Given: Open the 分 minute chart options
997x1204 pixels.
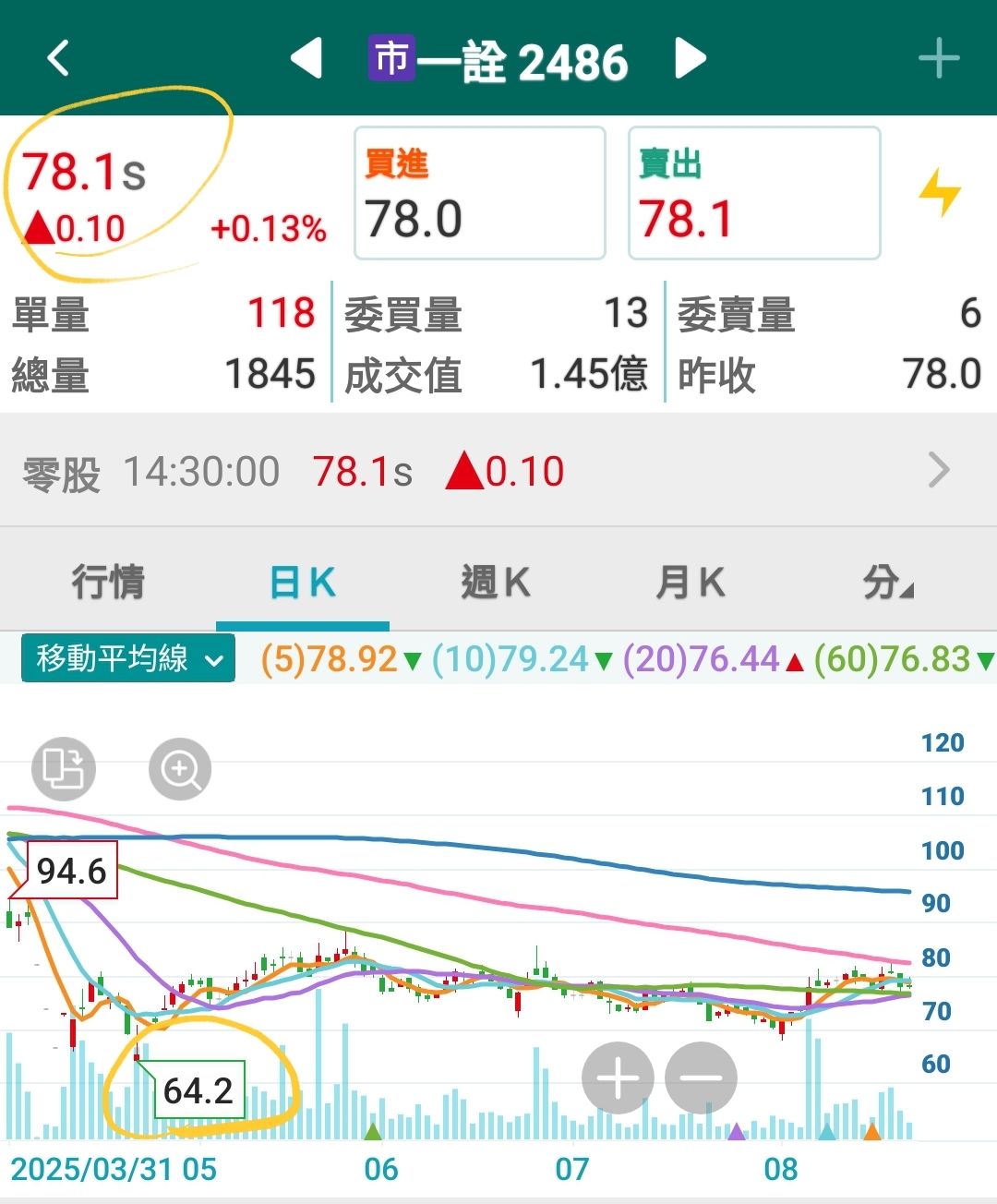Looking at the screenshot, I should pyautogui.click(x=886, y=583).
